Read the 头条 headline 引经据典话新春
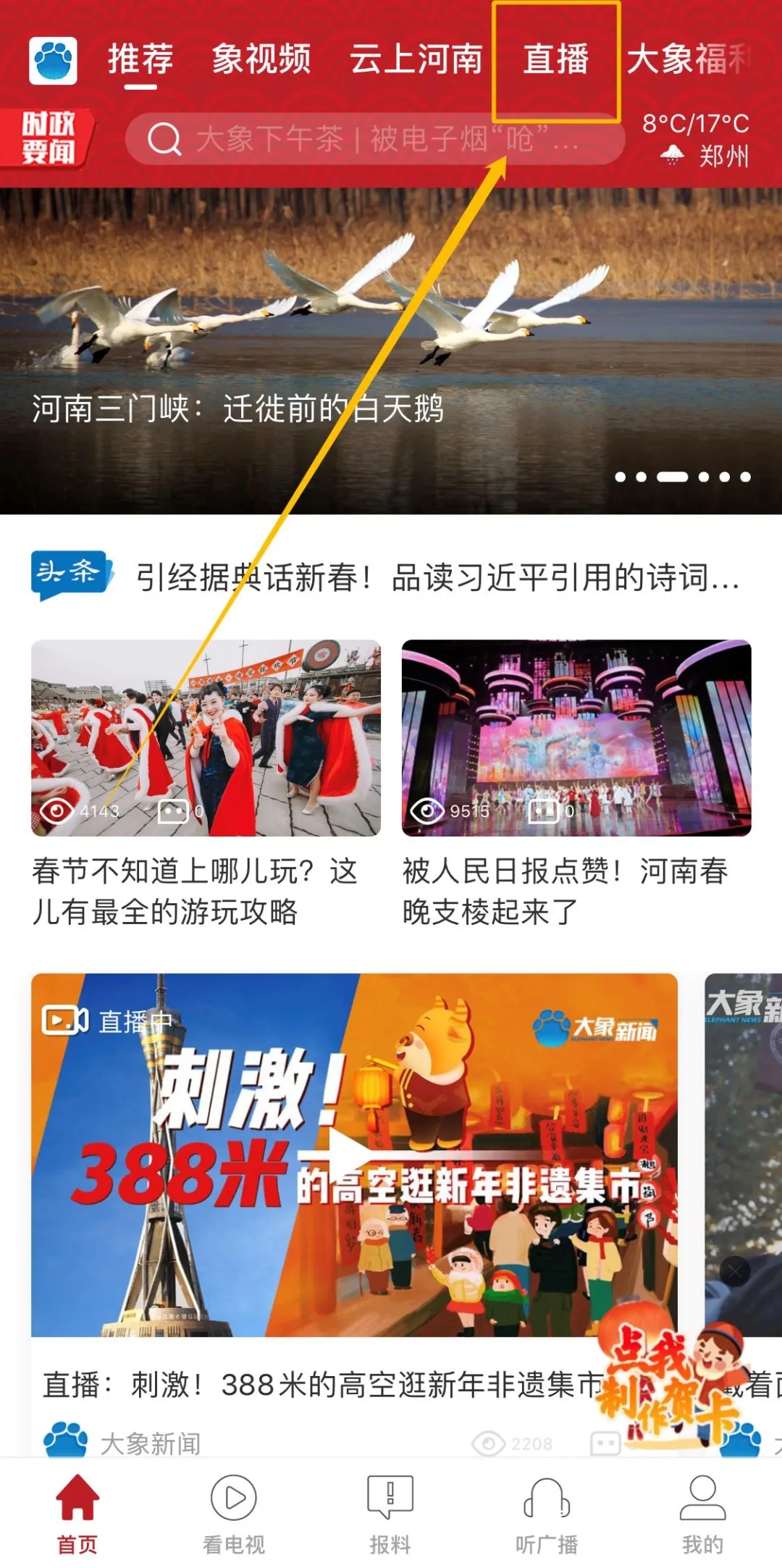This screenshot has height=1568, width=782. [437, 578]
